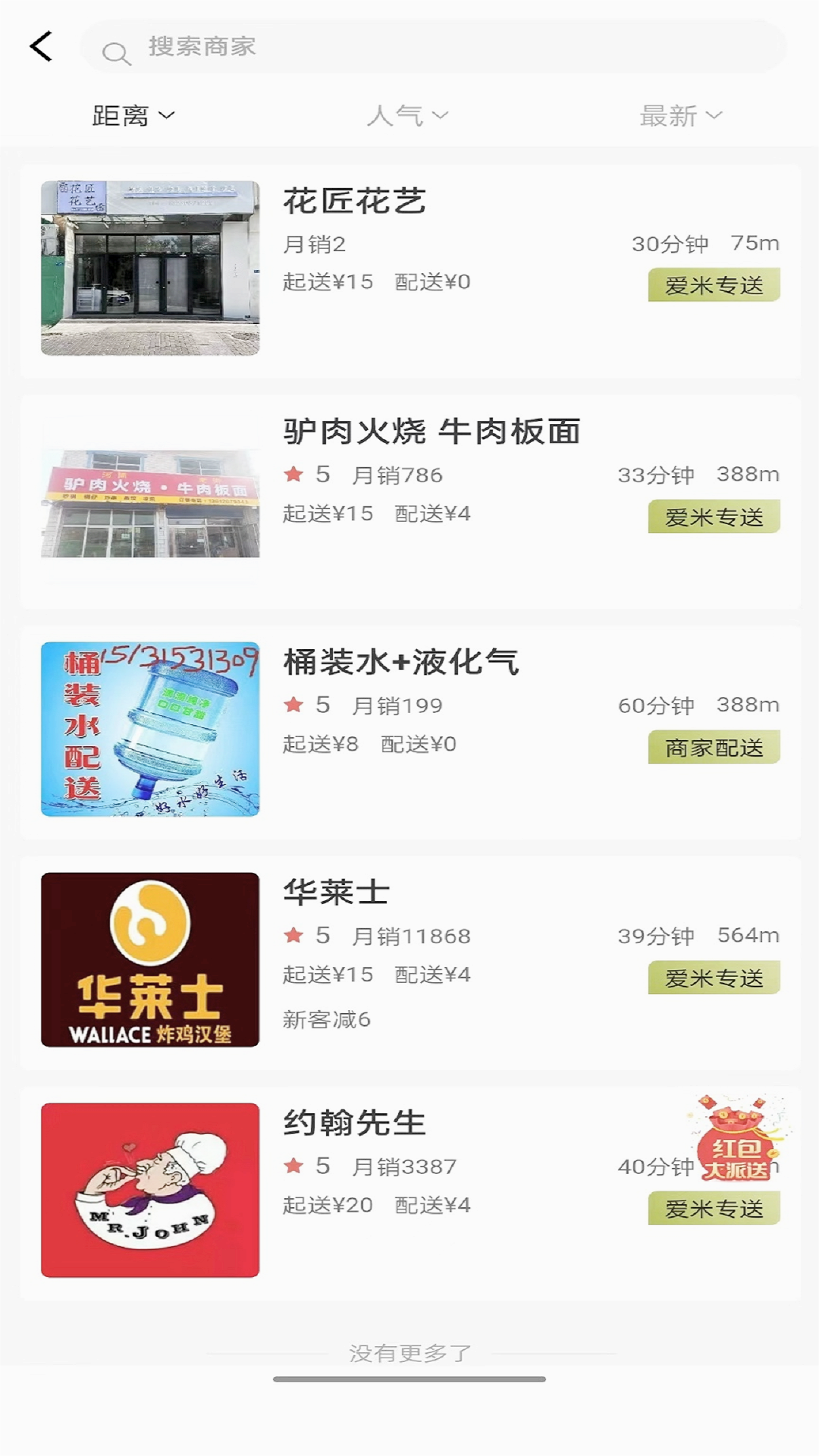Screen dimensions: 819x1456
Task: Open the 华莱士 store listing
Action: pos(410,962)
